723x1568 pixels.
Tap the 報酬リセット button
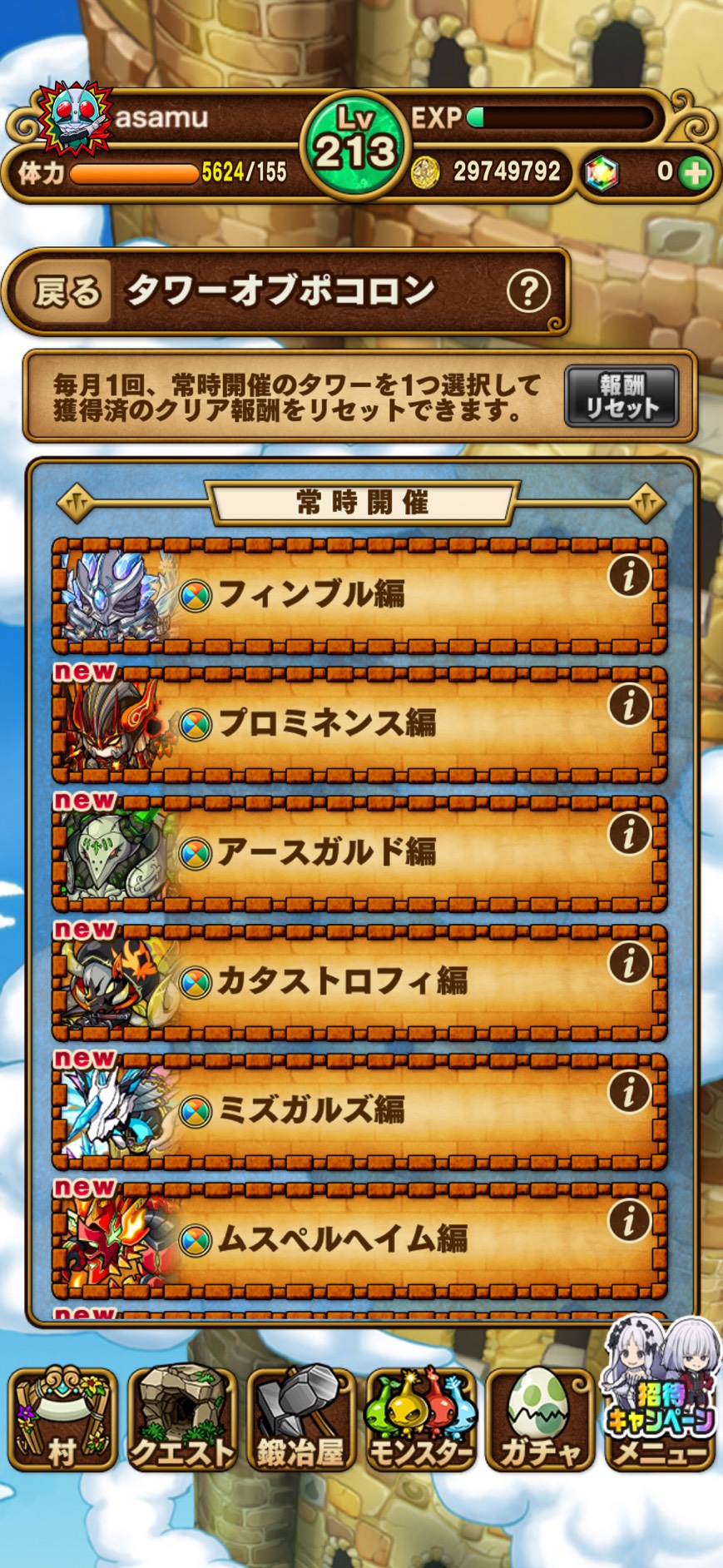click(621, 396)
